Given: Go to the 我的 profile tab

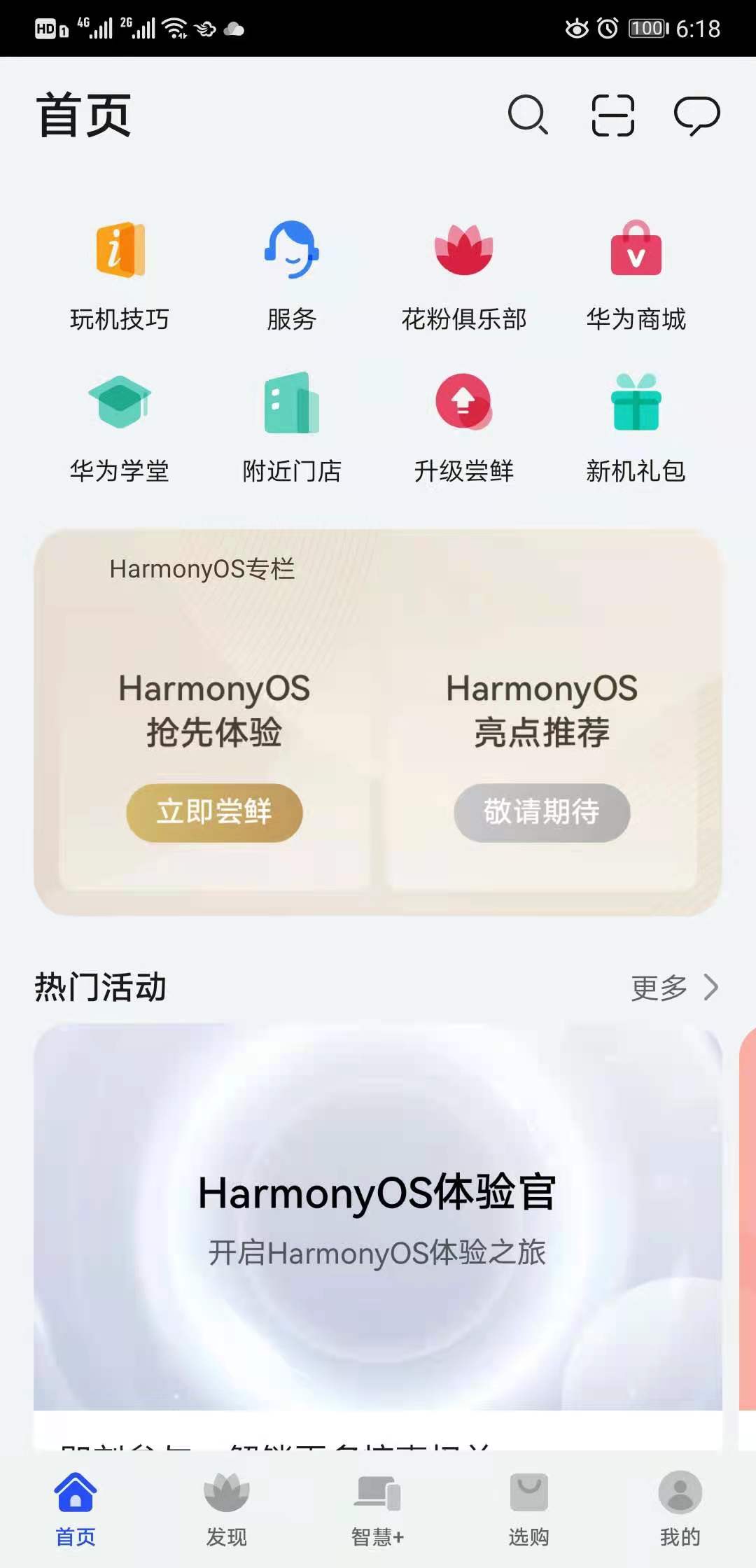Looking at the screenshot, I should tap(680, 1508).
